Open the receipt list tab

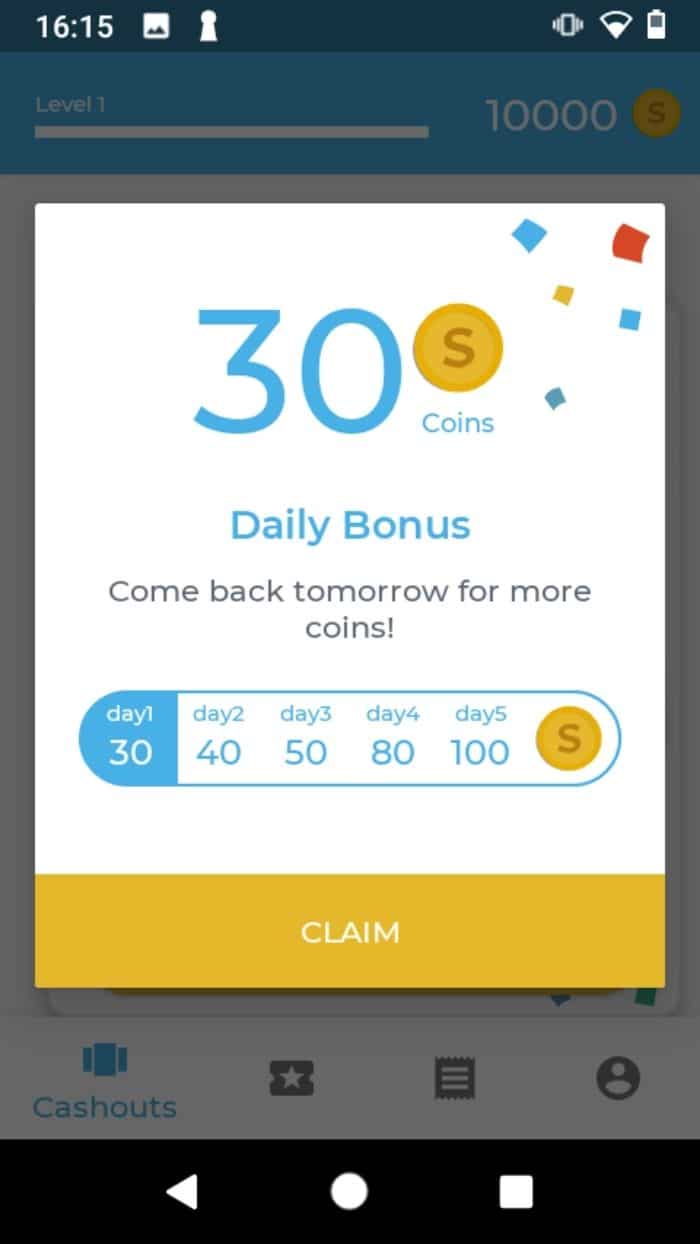(455, 1079)
